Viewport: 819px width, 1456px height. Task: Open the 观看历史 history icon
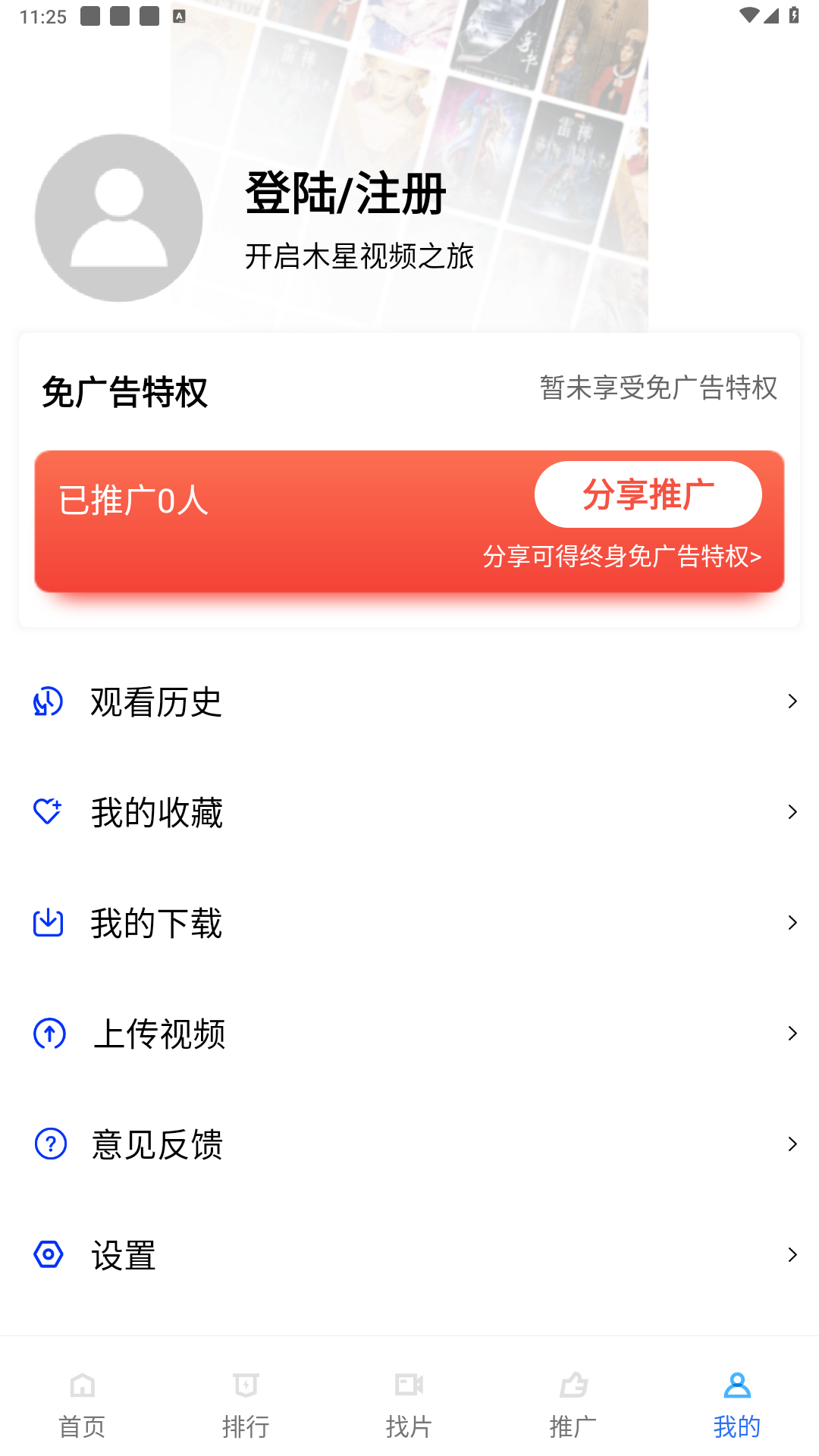pyautogui.click(x=47, y=704)
